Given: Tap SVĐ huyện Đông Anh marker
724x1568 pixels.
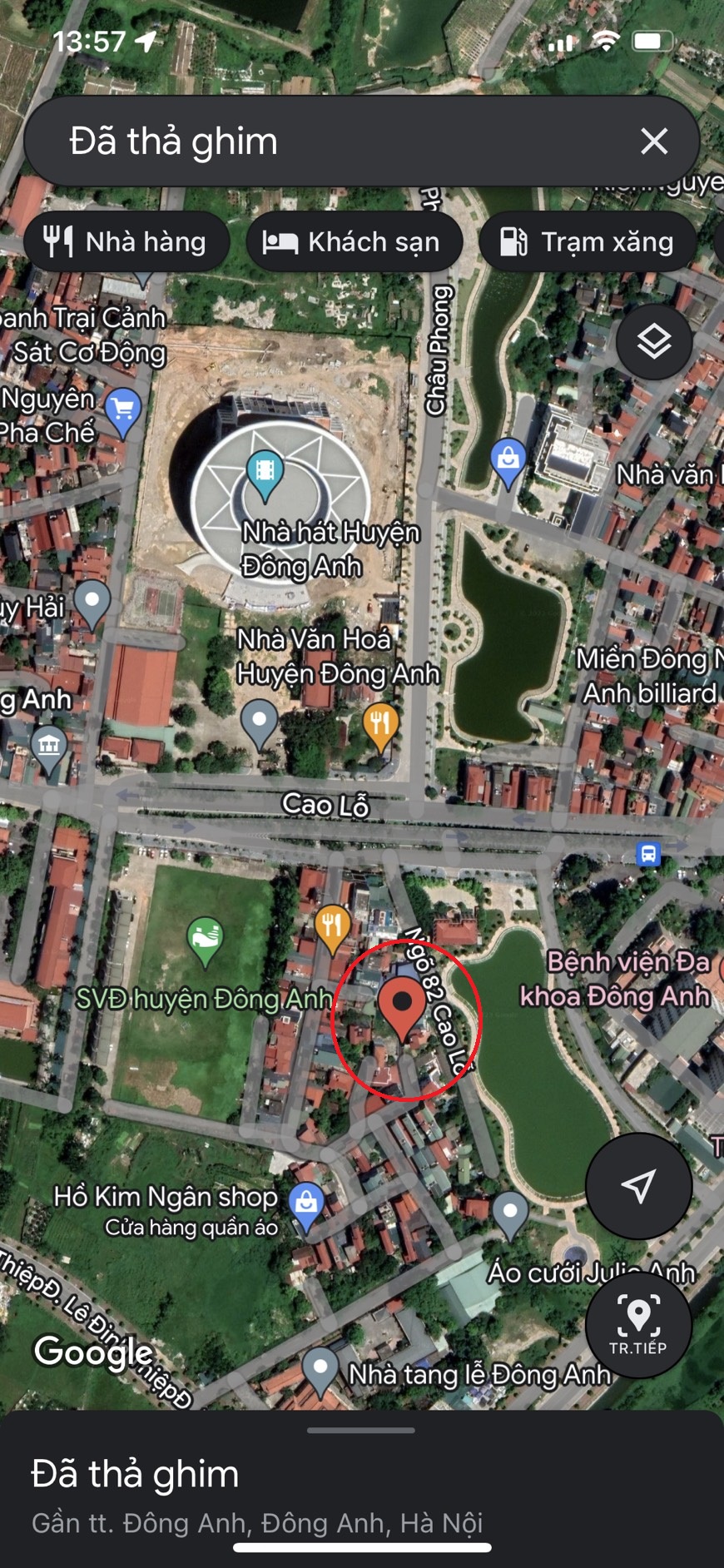Looking at the screenshot, I should [x=205, y=940].
